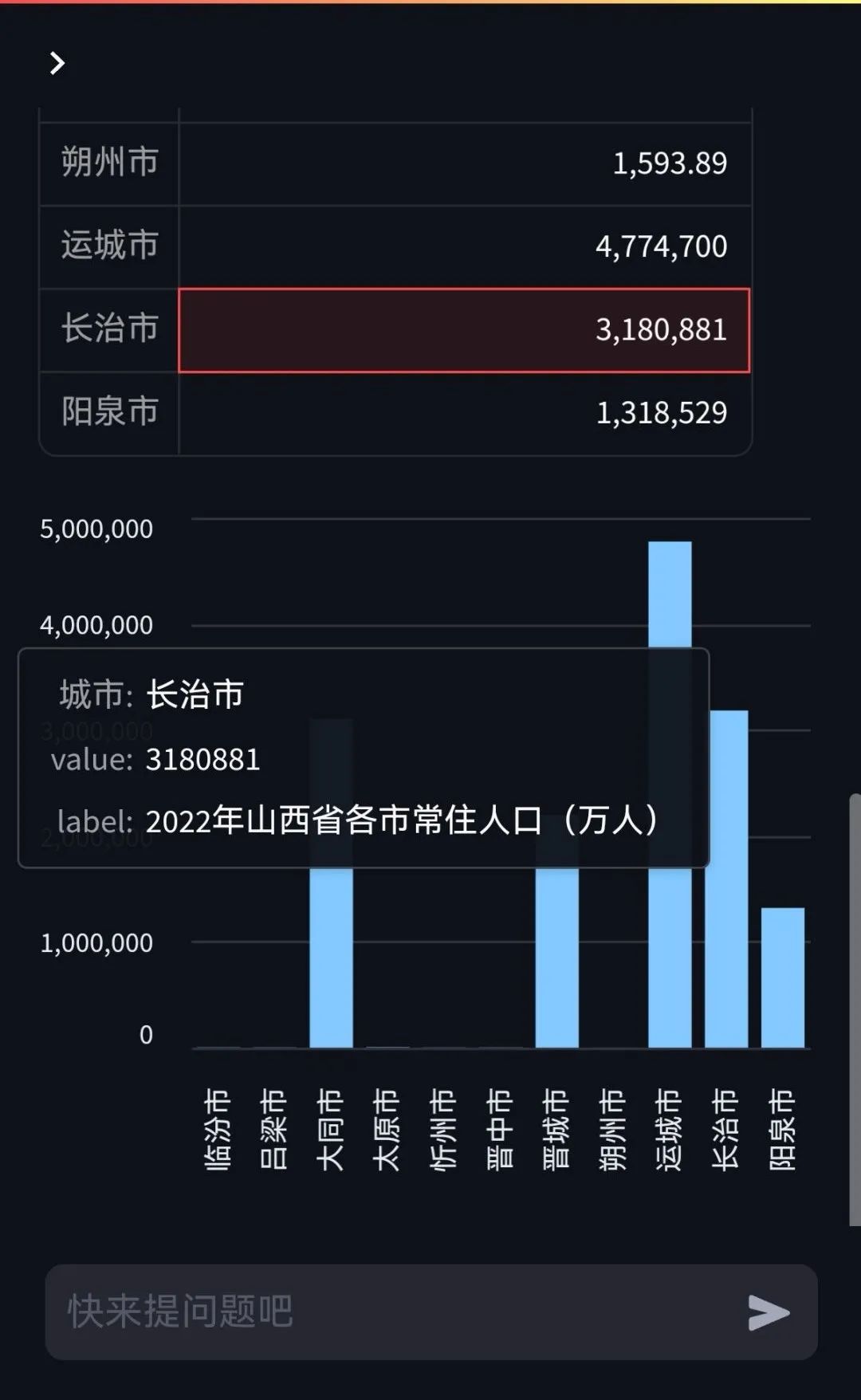The height and width of the screenshot is (1400, 861).
Task: Tap the 快来提问题吧 question input field
Action: [399, 1312]
